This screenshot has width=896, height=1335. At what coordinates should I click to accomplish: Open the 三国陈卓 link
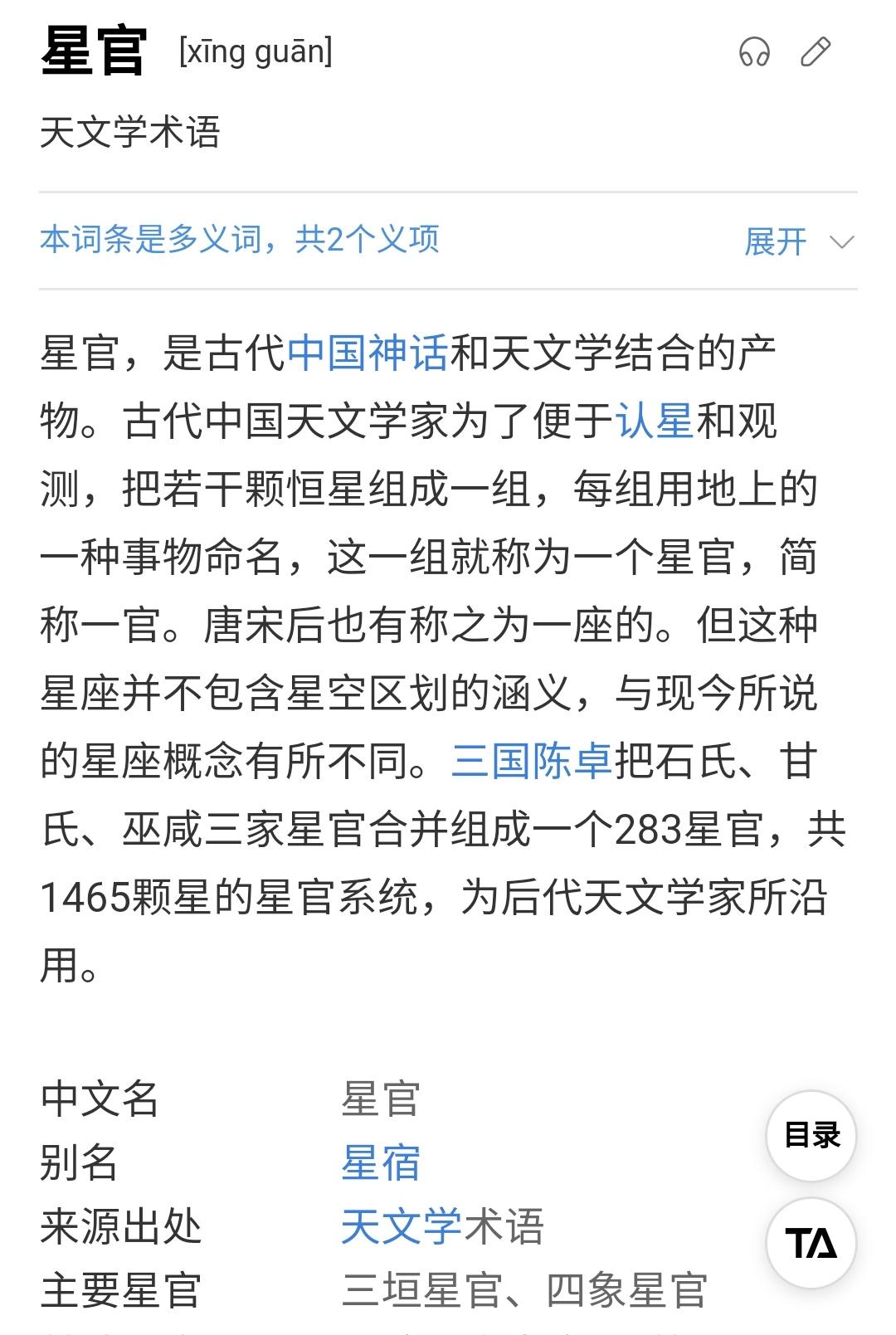[532, 761]
